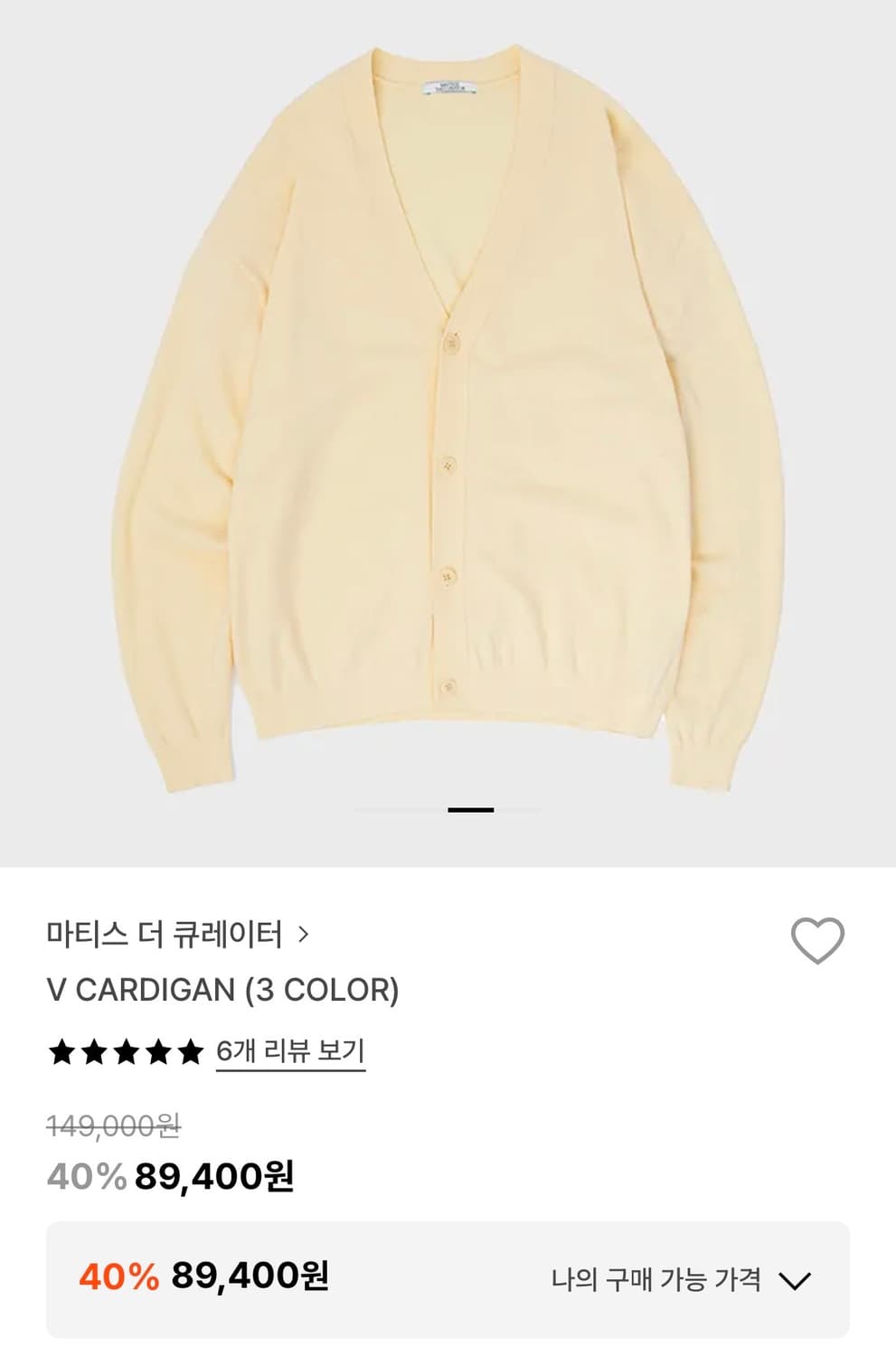Tap the cardigan product photo
Screen dimensions: 896x1356
(448, 407)
